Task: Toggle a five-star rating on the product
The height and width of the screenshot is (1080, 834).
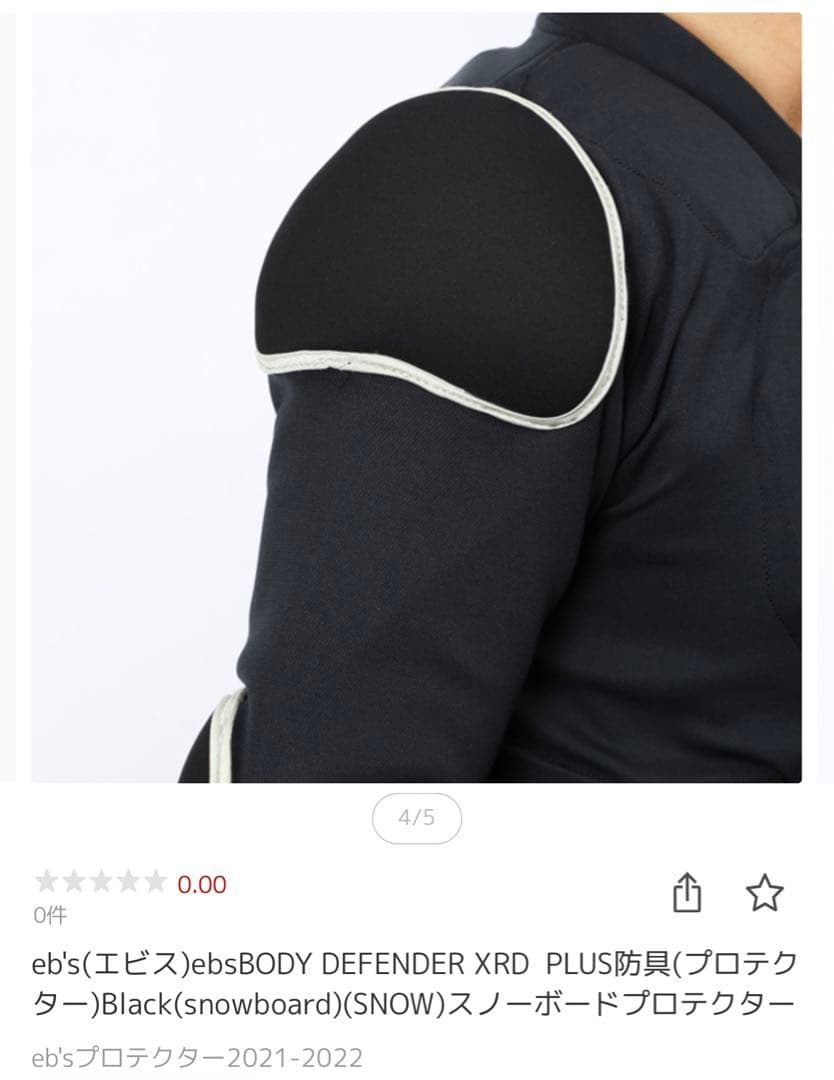Action: [154, 881]
